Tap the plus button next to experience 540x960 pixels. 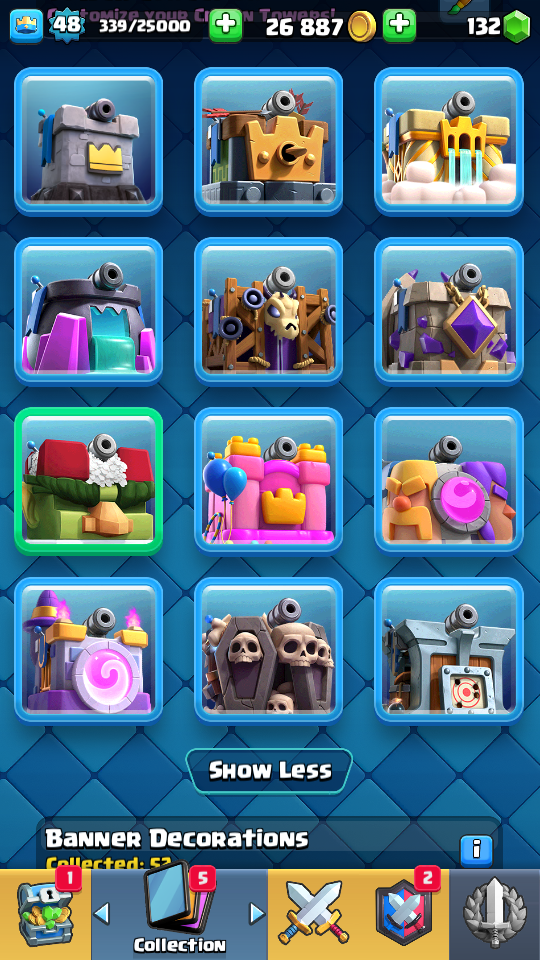coord(225,26)
